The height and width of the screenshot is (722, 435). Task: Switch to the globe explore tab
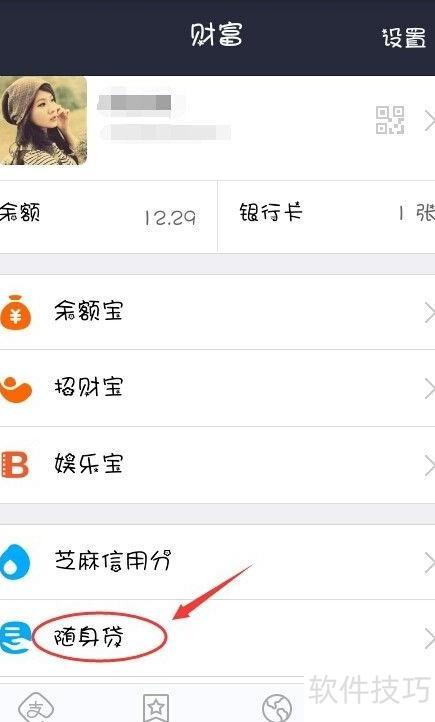click(x=277, y=708)
